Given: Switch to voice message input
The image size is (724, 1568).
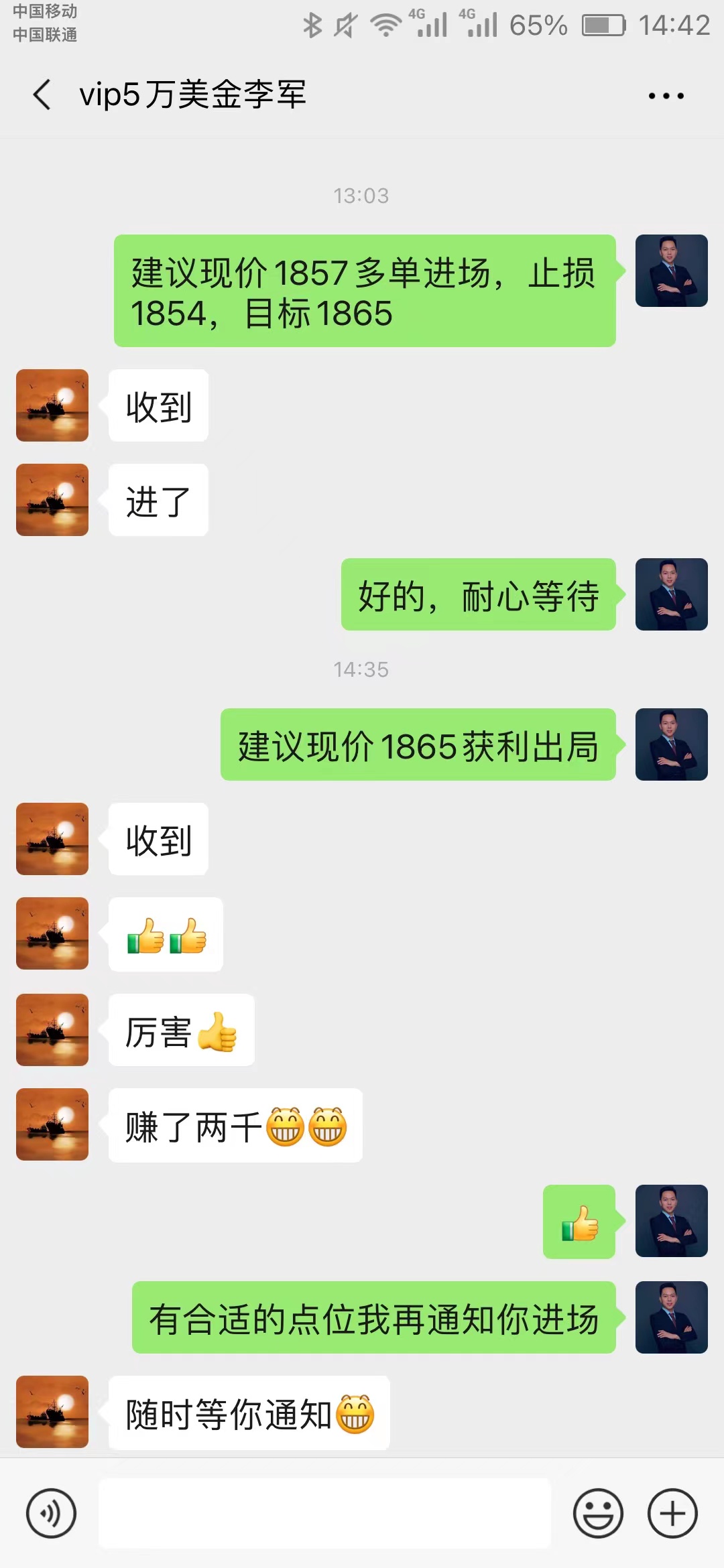Looking at the screenshot, I should [51, 1513].
